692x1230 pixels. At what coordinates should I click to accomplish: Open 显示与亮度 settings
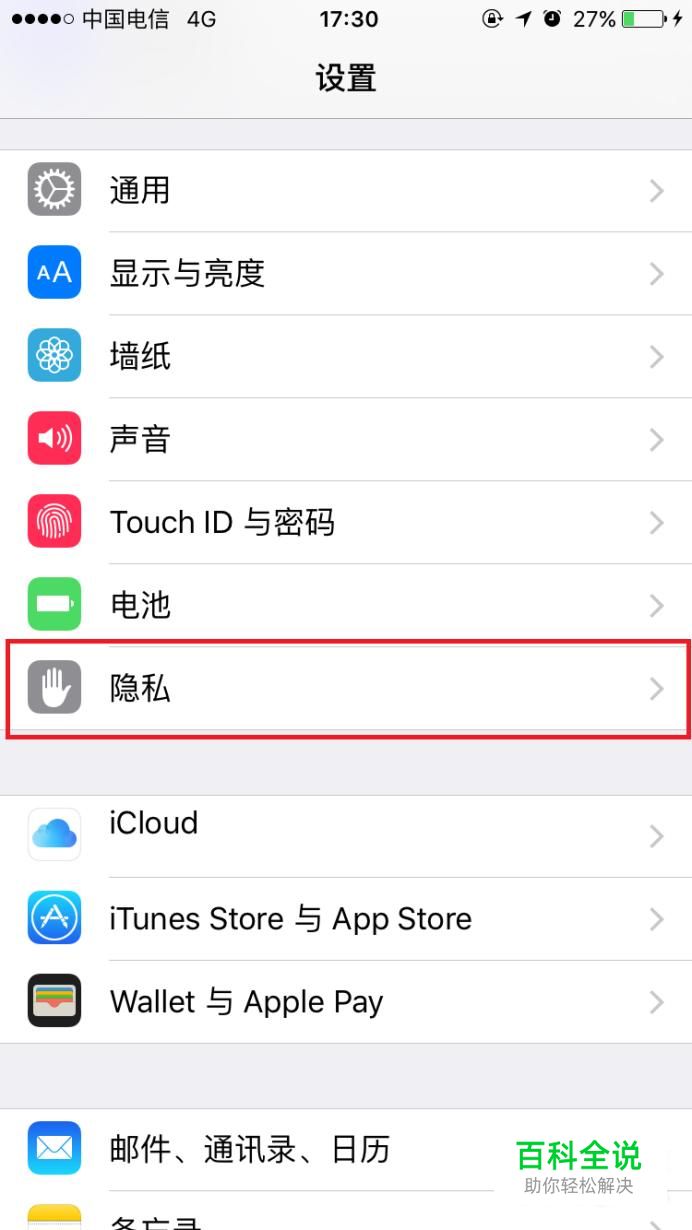pyautogui.click(x=346, y=273)
